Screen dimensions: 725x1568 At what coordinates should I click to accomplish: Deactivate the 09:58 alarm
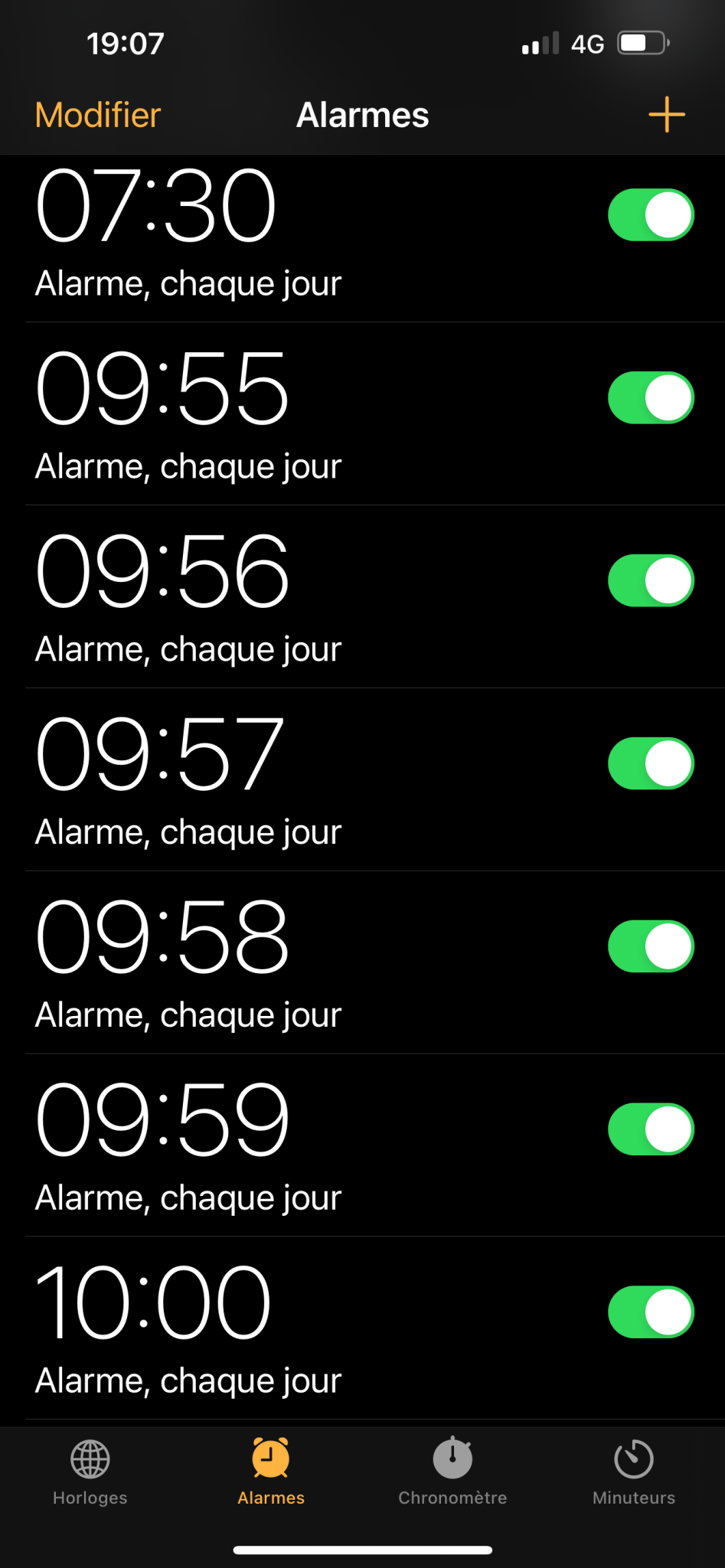(652, 947)
